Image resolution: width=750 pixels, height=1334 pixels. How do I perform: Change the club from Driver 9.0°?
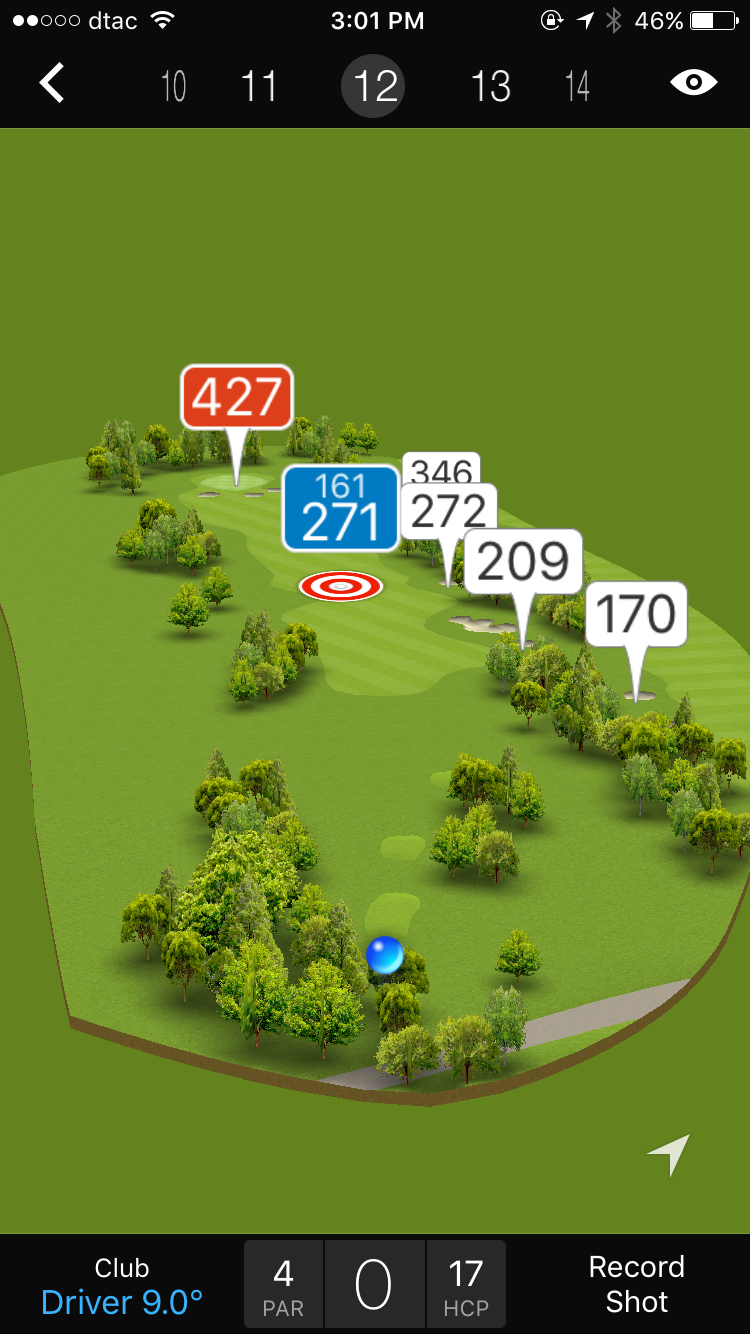tap(122, 1286)
